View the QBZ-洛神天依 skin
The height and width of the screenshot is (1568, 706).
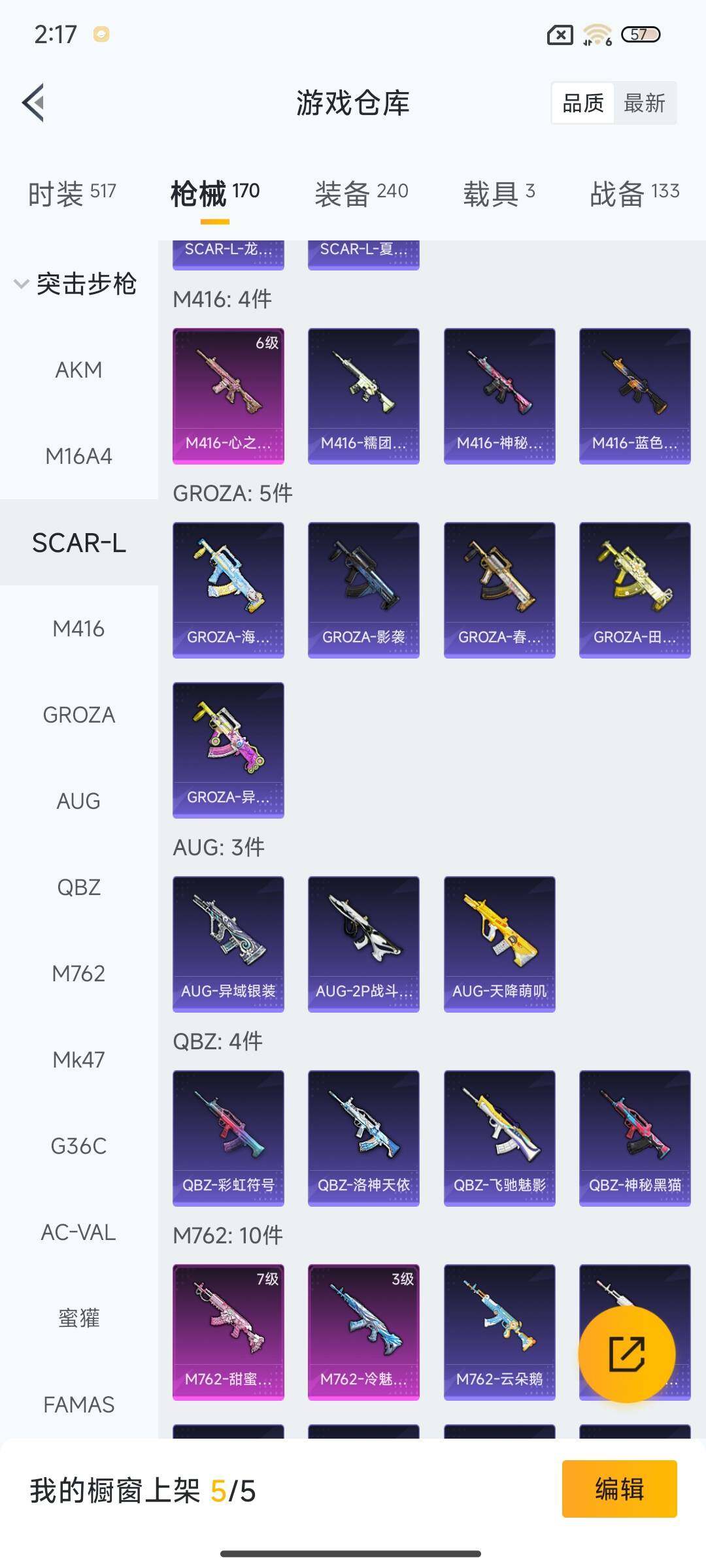coord(363,1137)
